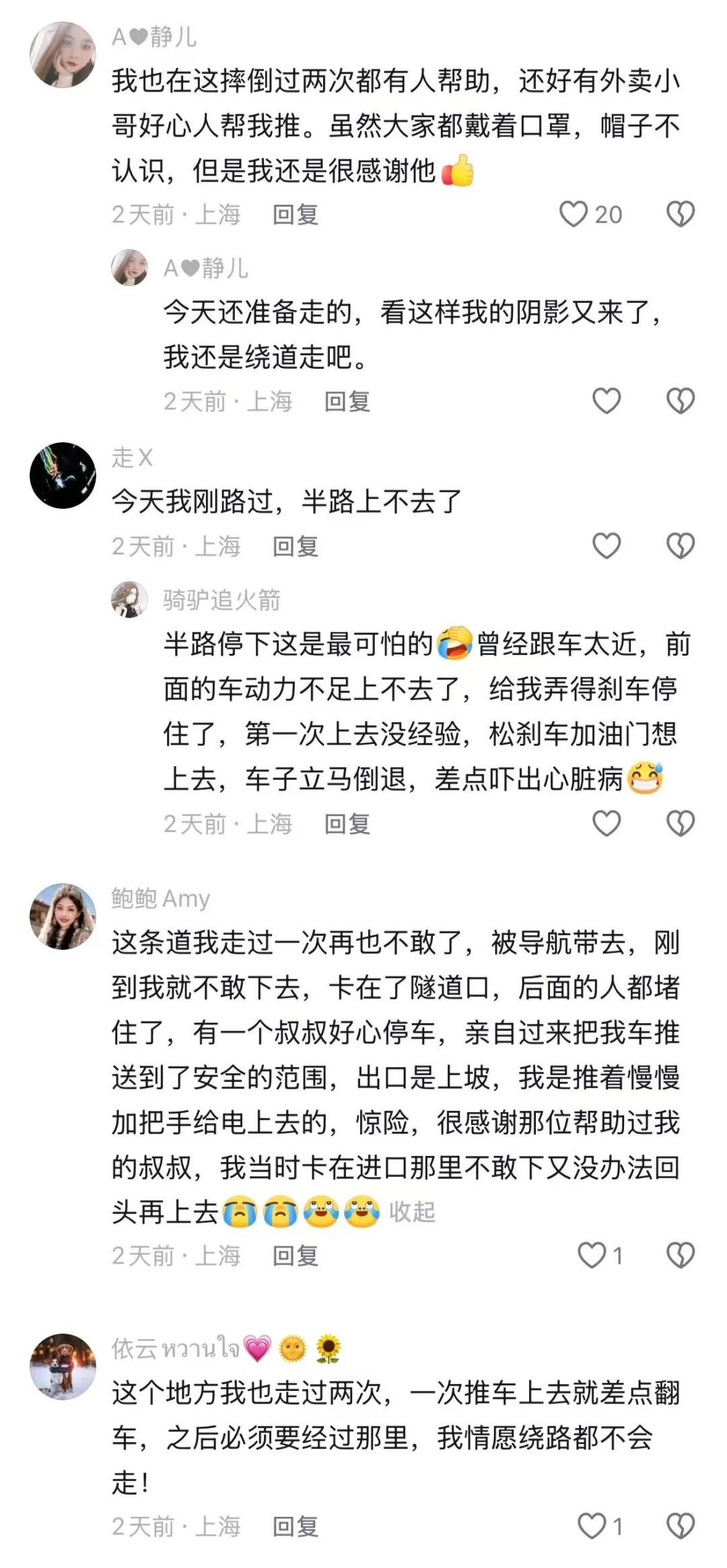Open 依云's profile avatar
Viewport: 727px width, 1568px height.
(x=63, y=1367)
